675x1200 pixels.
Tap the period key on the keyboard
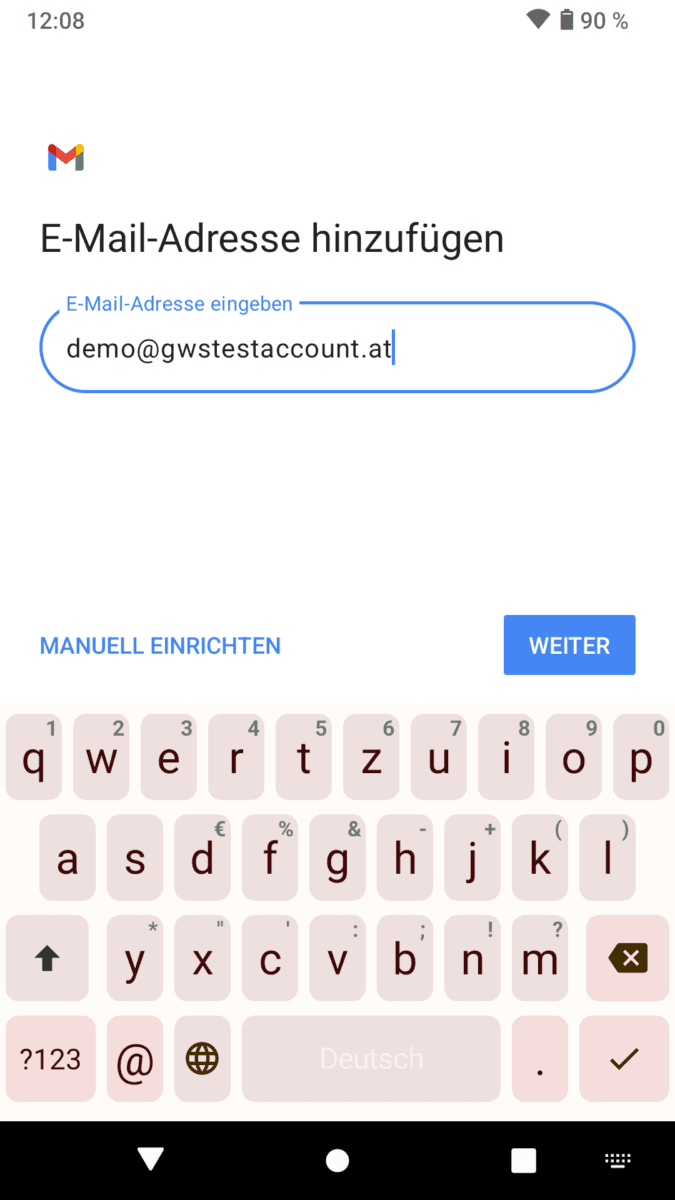(x=540, y=1059)
